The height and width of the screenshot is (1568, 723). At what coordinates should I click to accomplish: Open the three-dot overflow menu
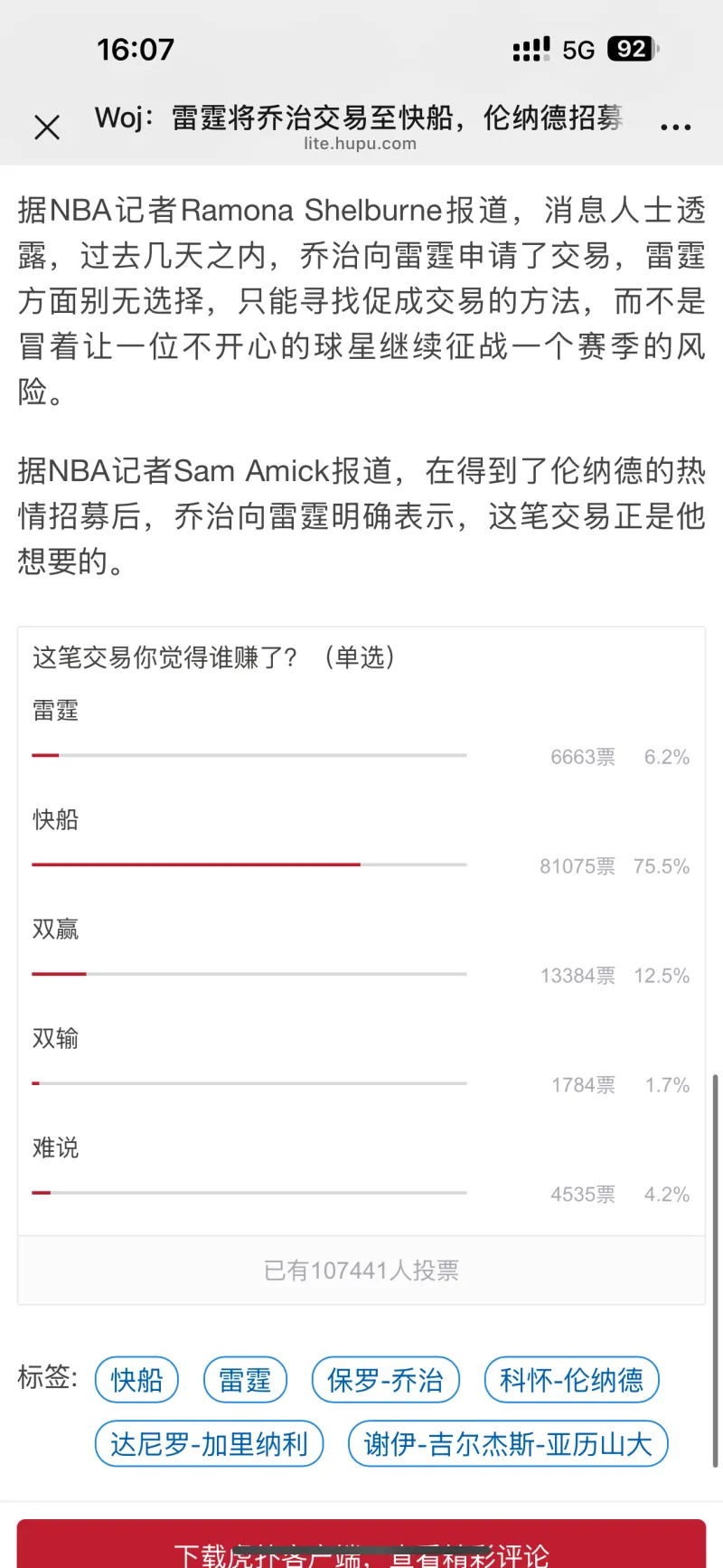point(675,128)
